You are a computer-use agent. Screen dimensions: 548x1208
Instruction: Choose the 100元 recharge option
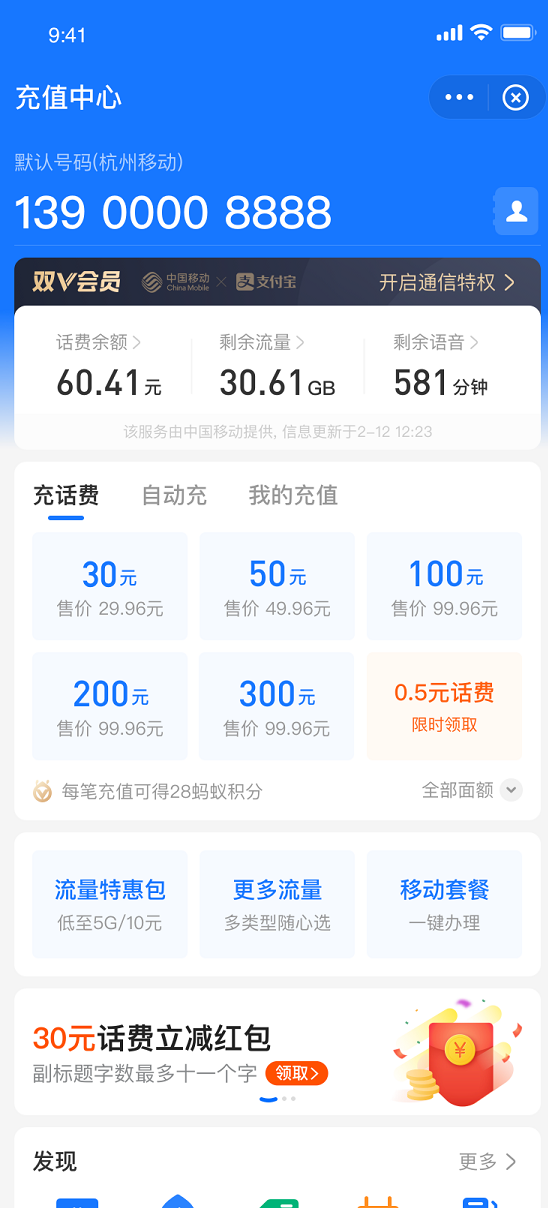point(444,586)
